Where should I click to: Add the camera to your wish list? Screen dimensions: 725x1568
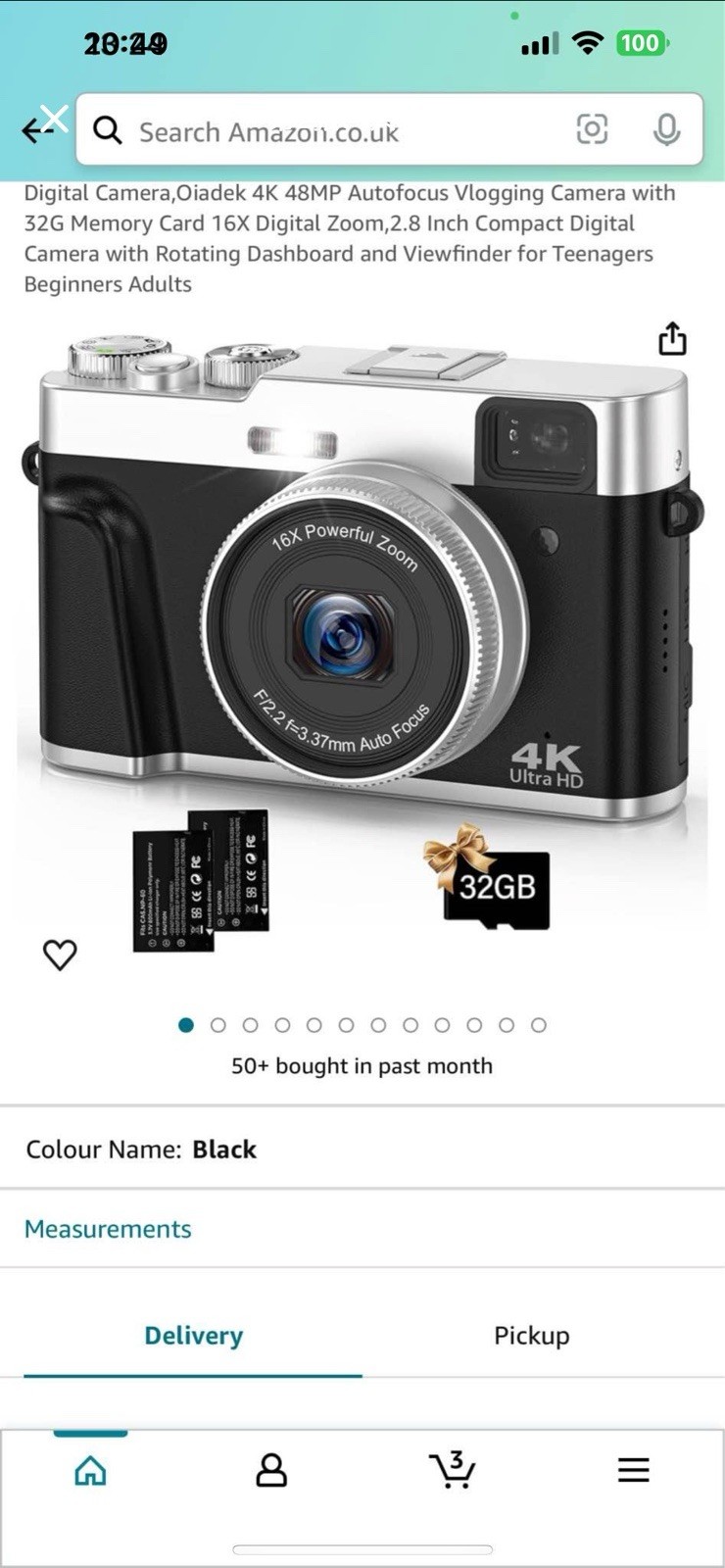click(x=60, y=955)
